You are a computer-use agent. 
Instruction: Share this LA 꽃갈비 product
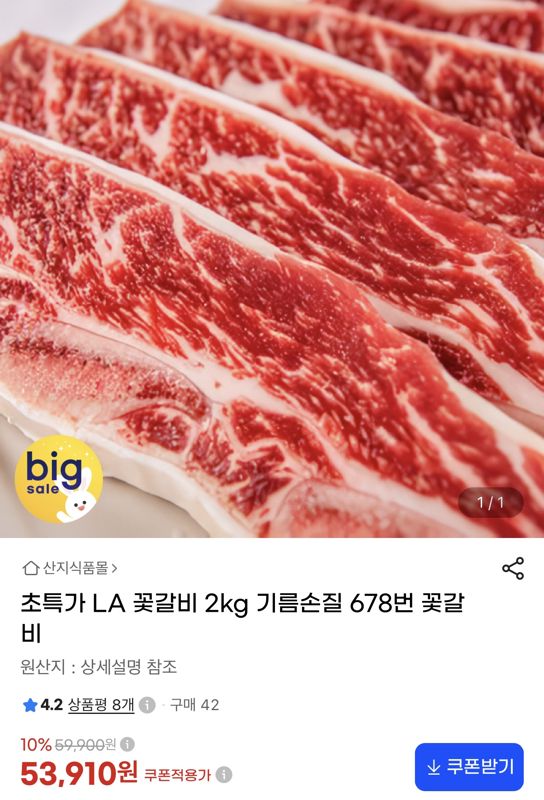click(512, 568)
